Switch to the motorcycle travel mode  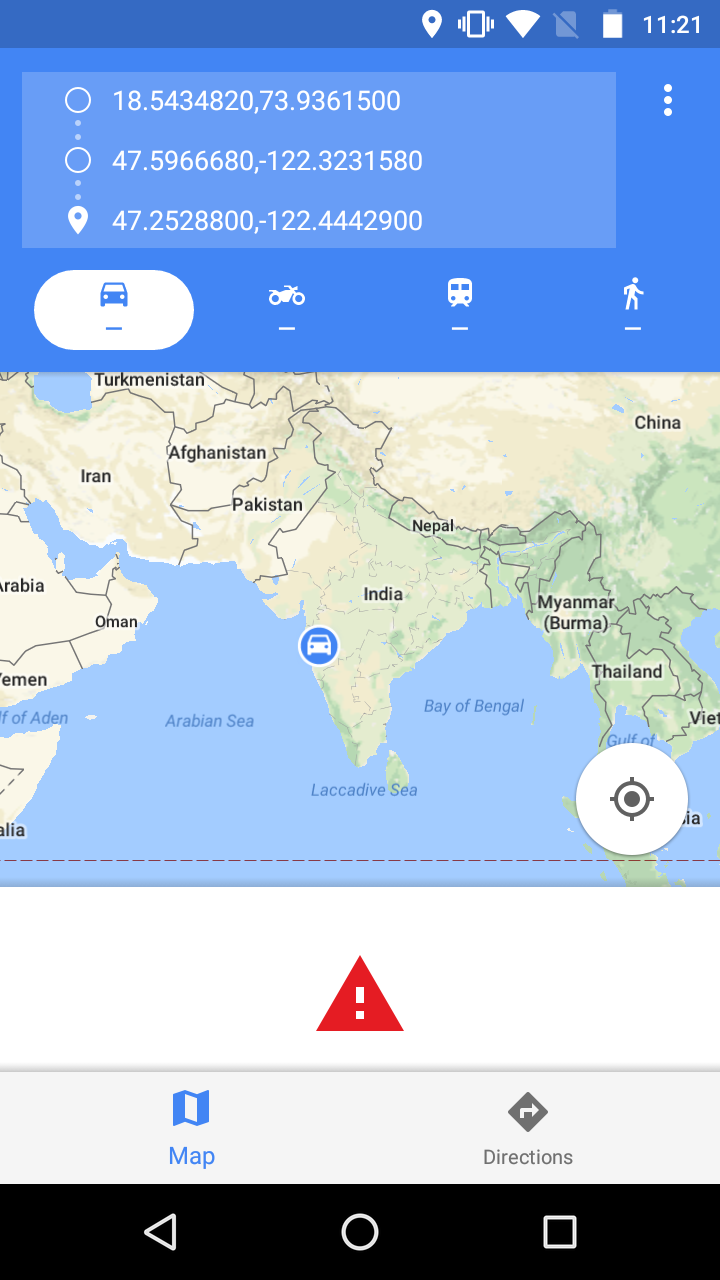click(287, 309)
